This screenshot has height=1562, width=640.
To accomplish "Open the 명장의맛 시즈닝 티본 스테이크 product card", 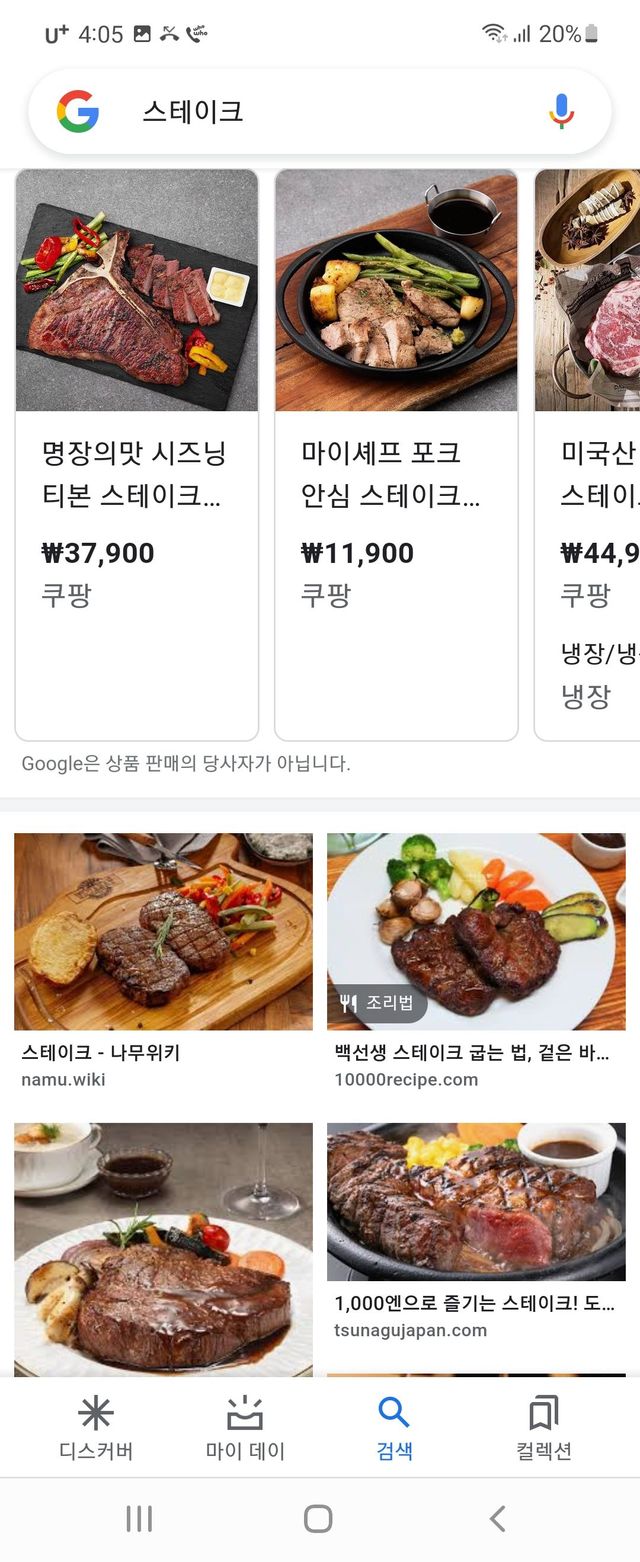I will [x=137, y=455].
